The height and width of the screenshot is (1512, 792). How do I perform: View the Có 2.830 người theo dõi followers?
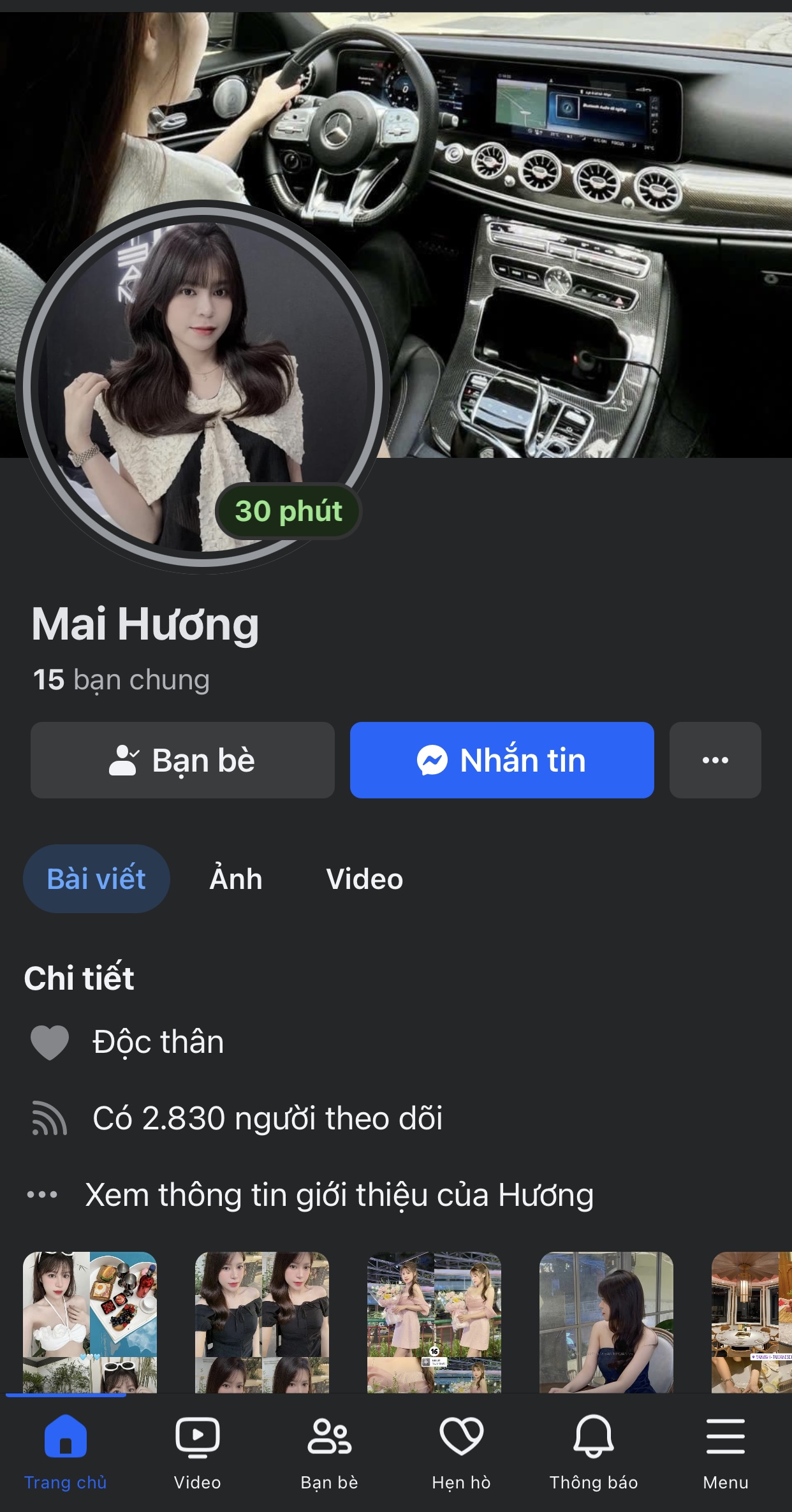point(267,1118)
